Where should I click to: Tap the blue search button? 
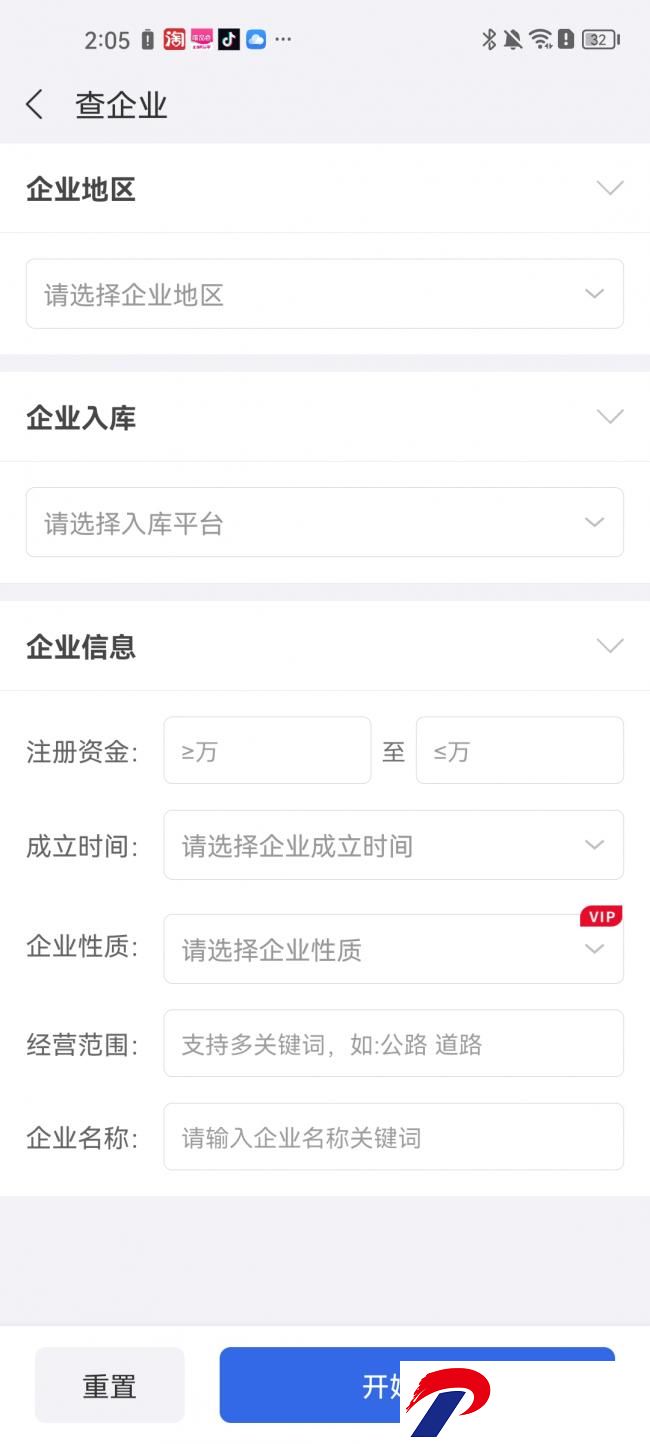click(x=417, y=1385)
